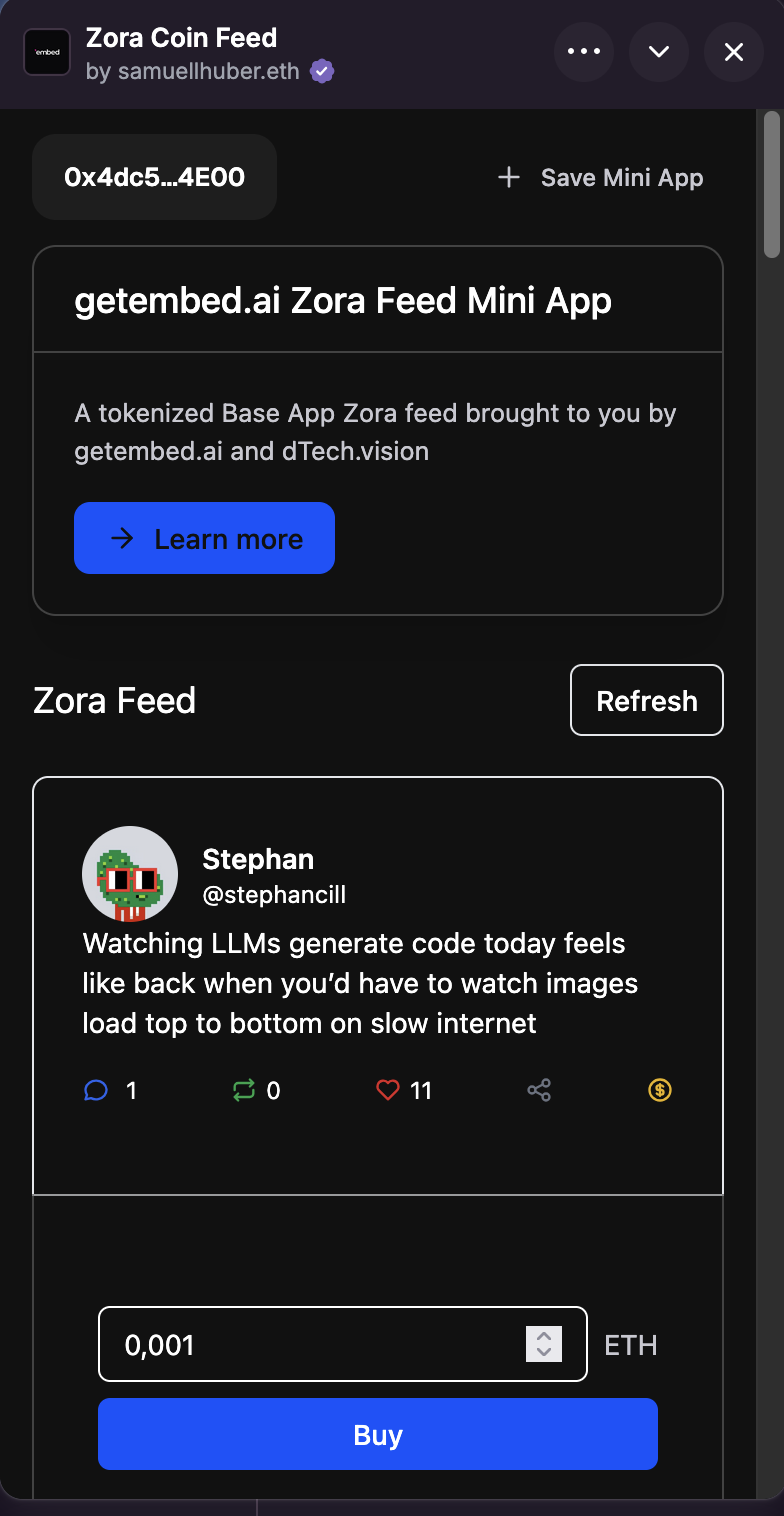This screenshot has width=784, height=1516.
Task: Save Mini App
Action: click(601, 178)
